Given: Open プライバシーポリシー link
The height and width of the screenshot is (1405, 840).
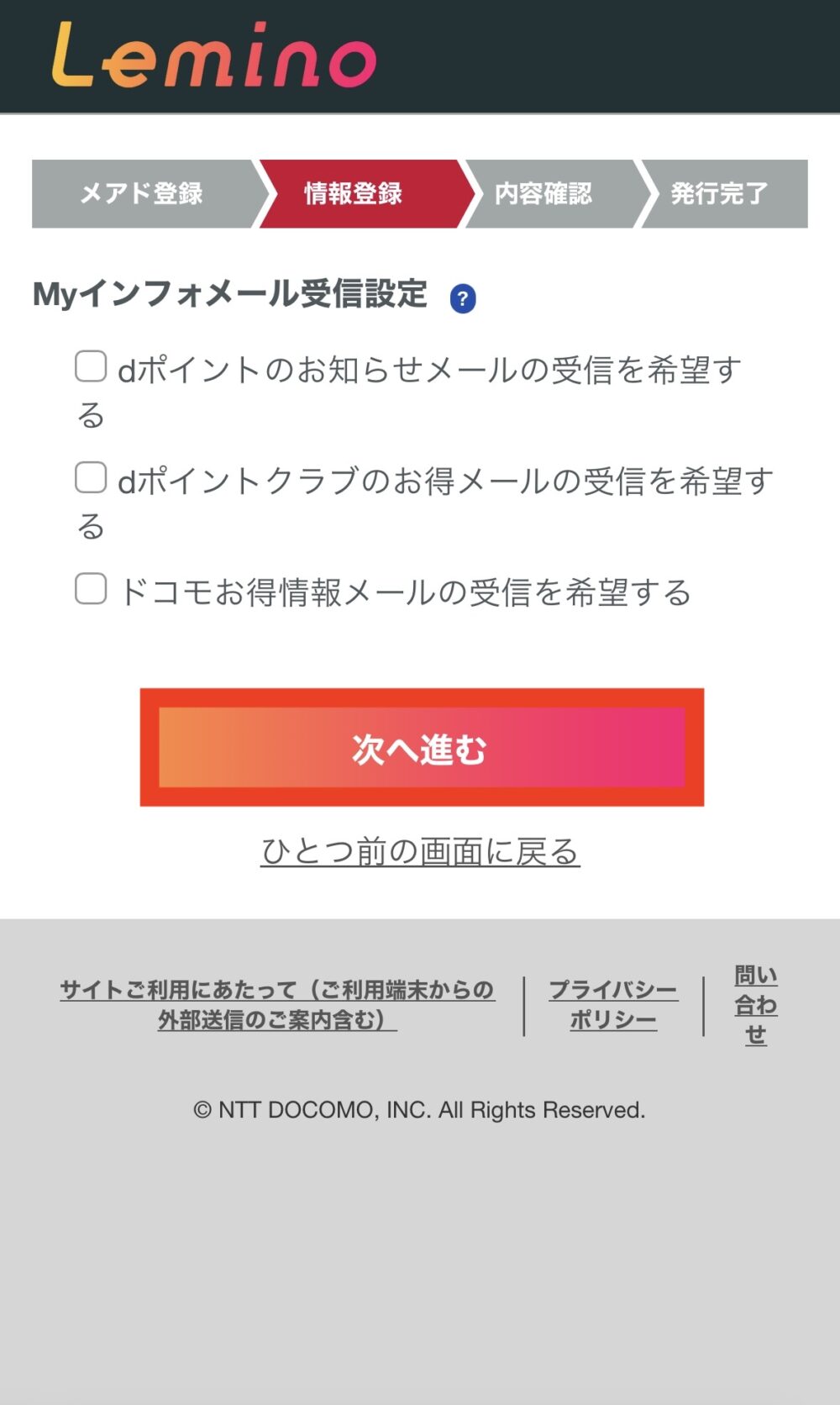Looking at the screenshot, I should (613, 1005).
